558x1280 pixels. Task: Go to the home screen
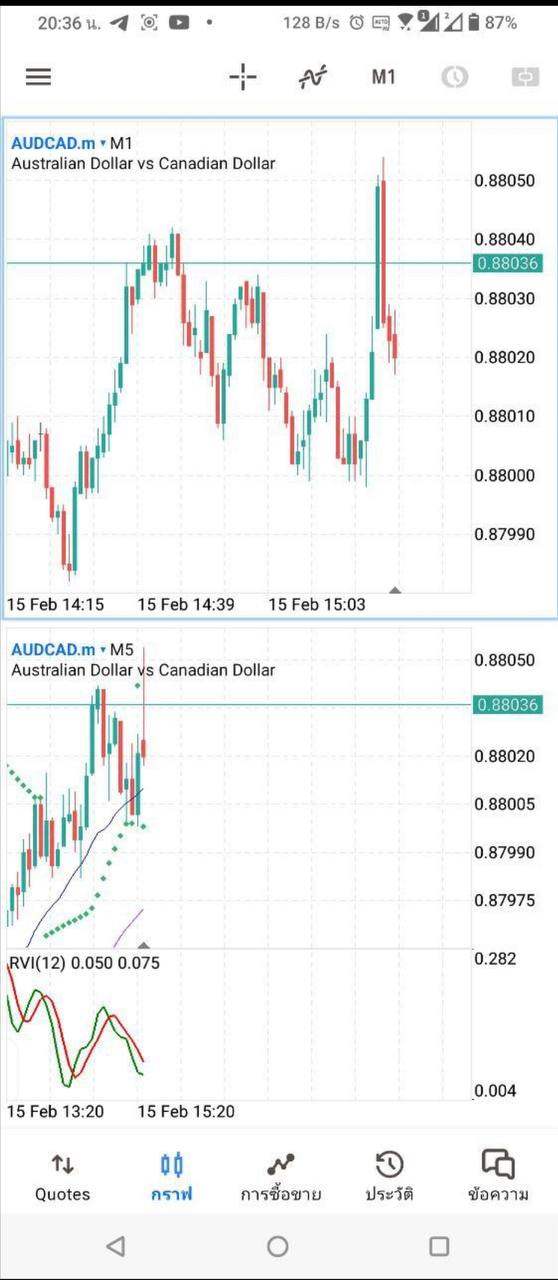tap(278, 1245)
